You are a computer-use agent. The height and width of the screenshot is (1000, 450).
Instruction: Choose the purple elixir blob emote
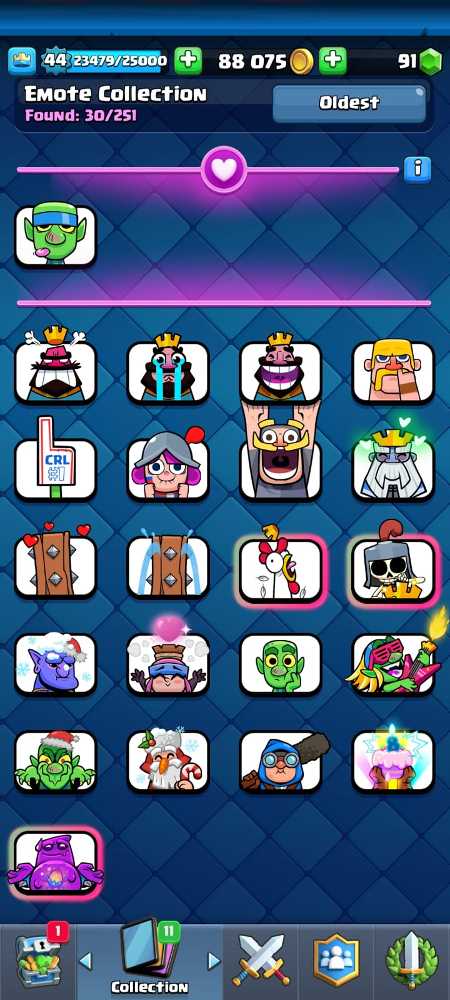55,862
